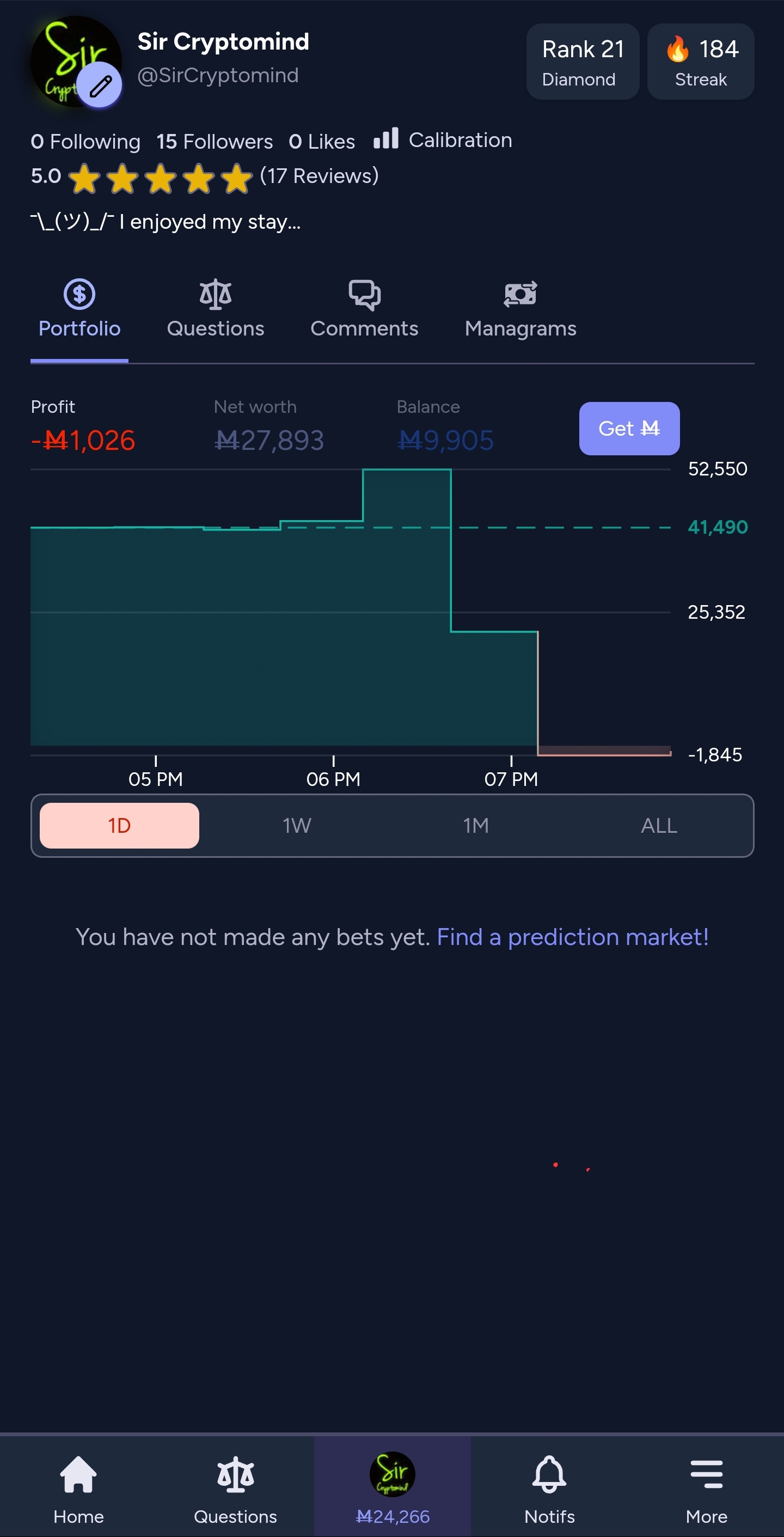Show the Balance graph
This screenshot has height=1537, width=784.
pyautogui.click(x=445, y=426)
